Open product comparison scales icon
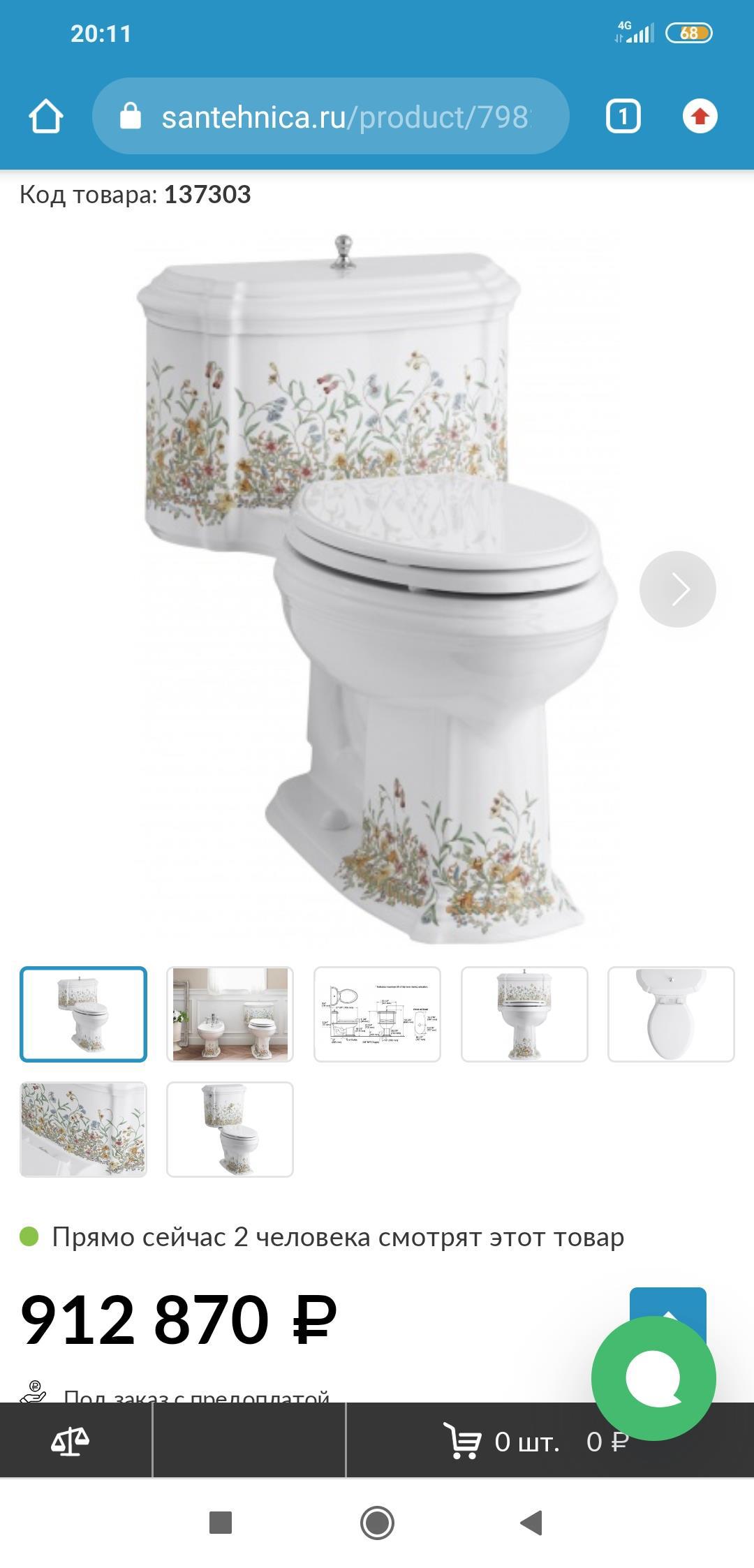The height and width of the screenshot is (1568, 754). (70, 1442)
